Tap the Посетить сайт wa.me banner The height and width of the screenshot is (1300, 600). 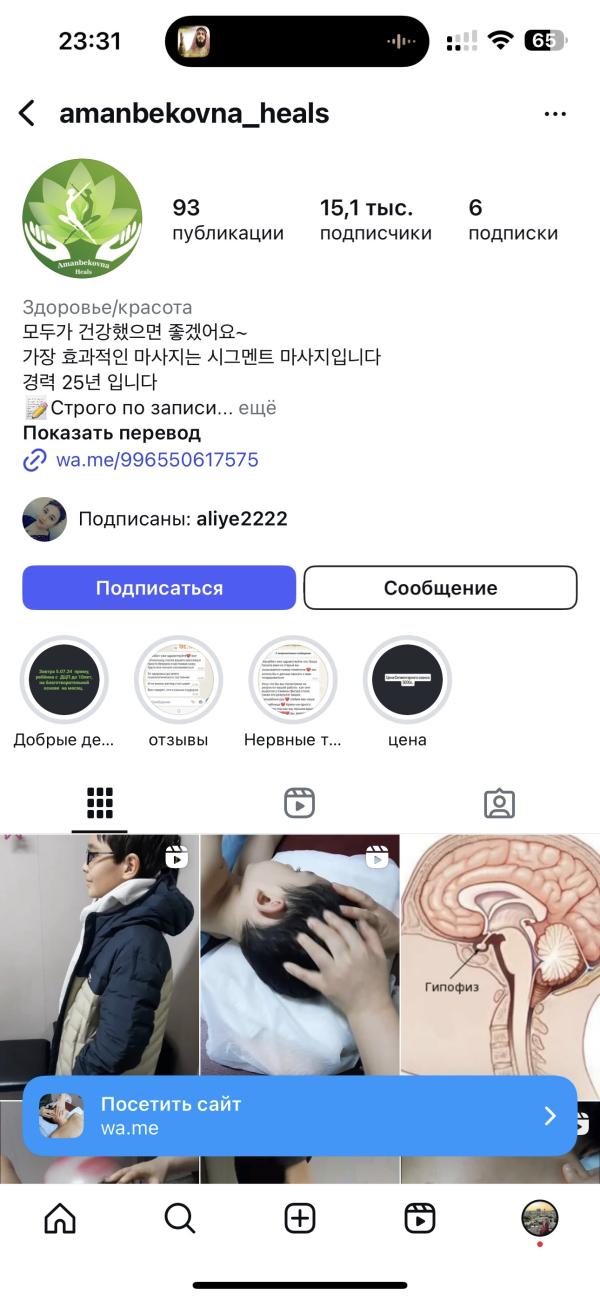coord(300,1116)
